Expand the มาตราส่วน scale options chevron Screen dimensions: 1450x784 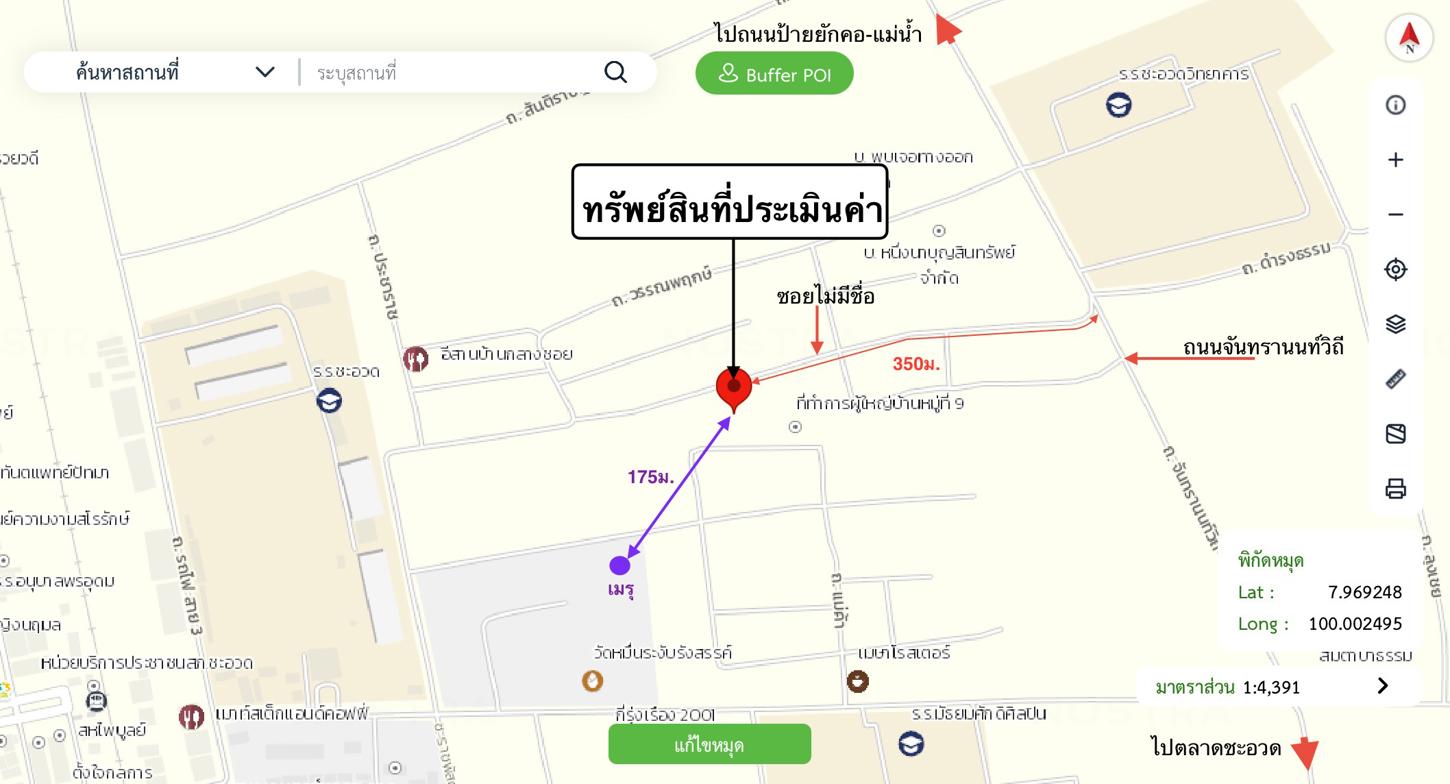click(x=1383, y=686)
